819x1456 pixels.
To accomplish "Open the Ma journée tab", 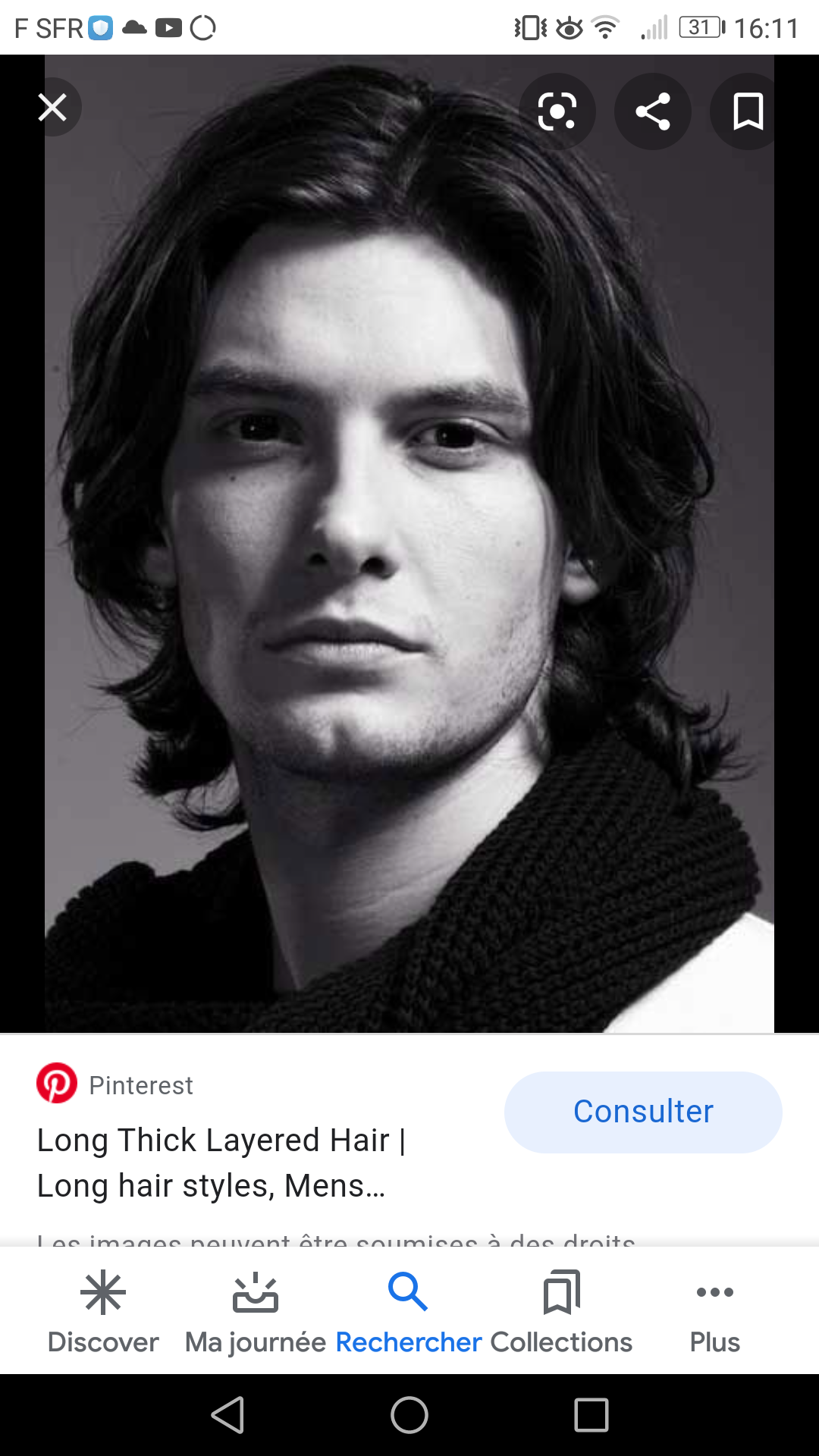I will (x=256, y=1313).
